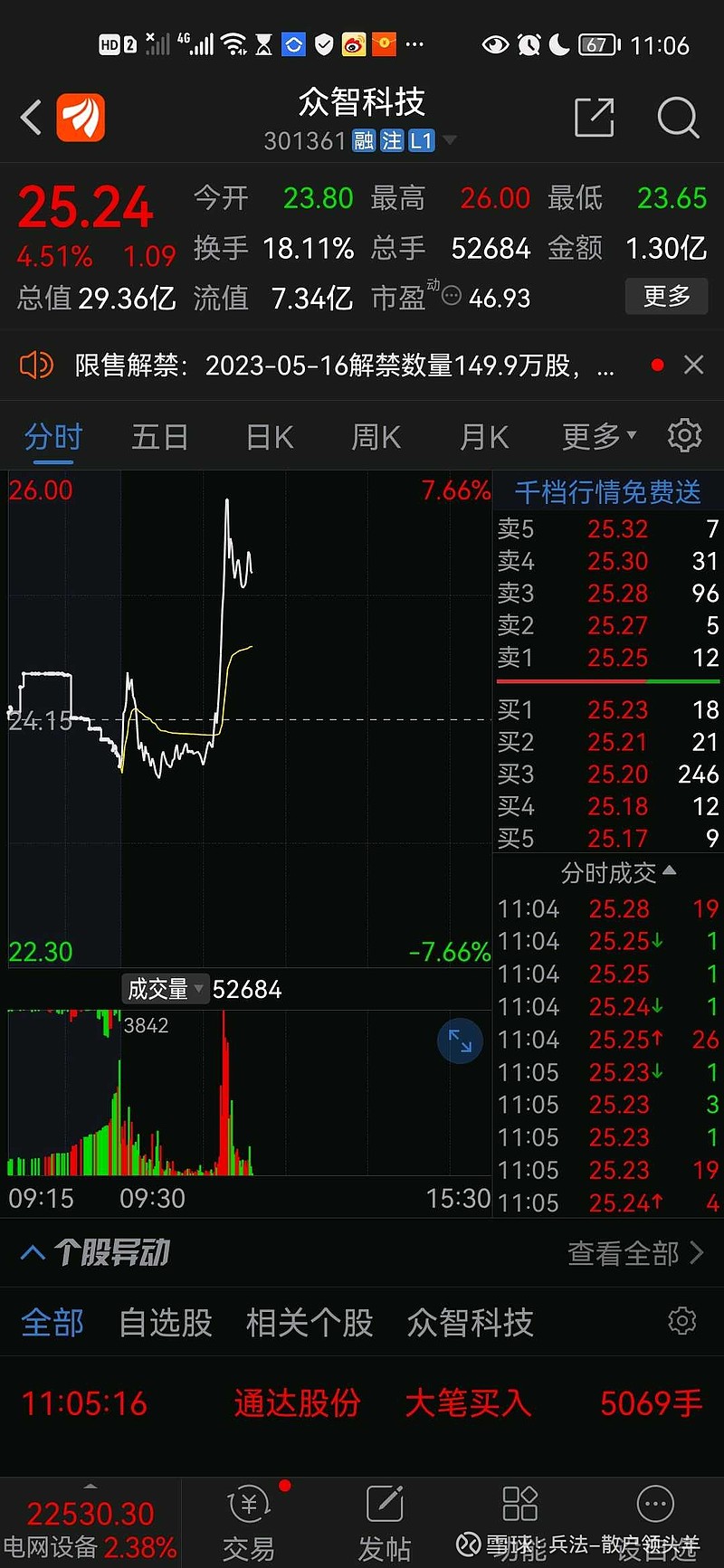Switch to the 五日 chart tab
The width and height of the screenshot is (724, 1568).
(160, 437)
